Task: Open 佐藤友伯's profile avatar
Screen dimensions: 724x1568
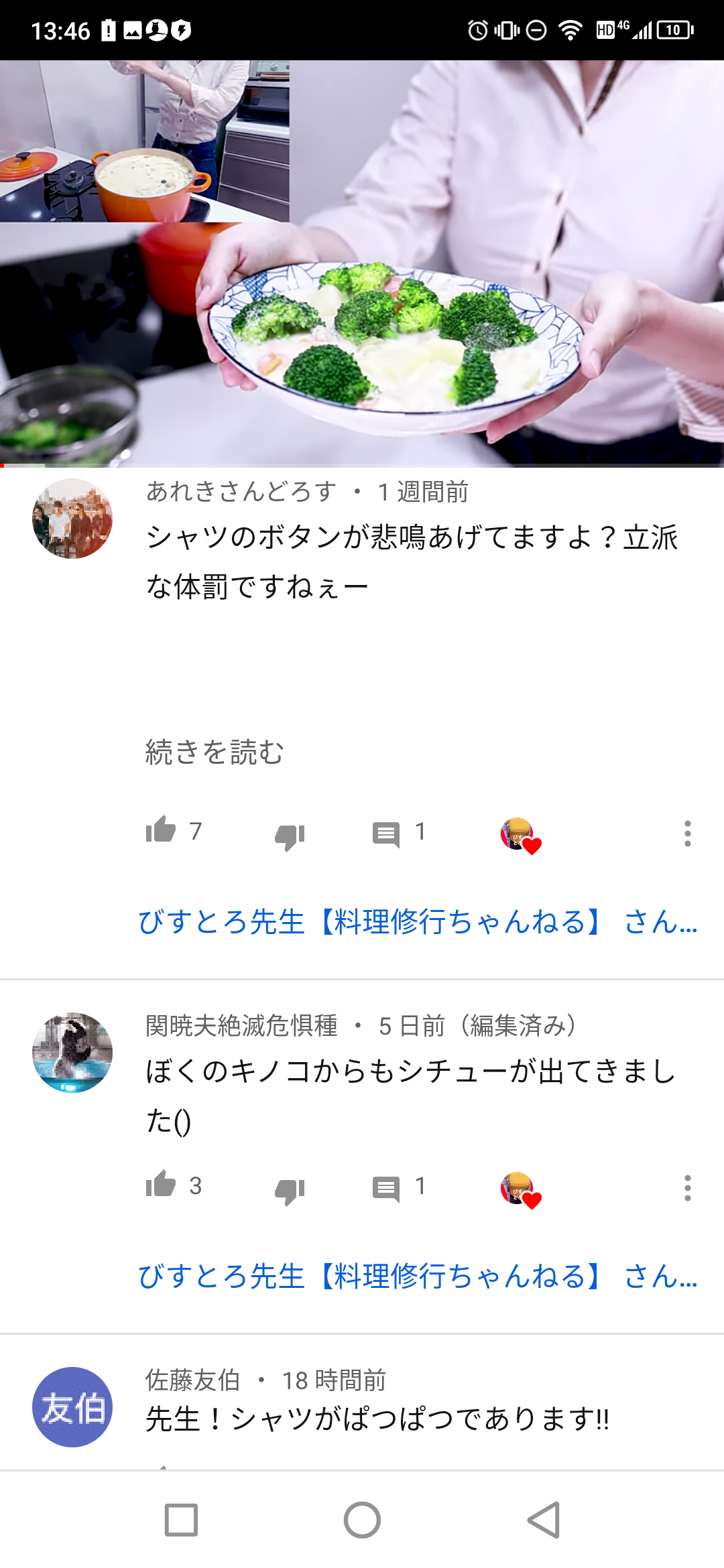Action: [72, 1407]
